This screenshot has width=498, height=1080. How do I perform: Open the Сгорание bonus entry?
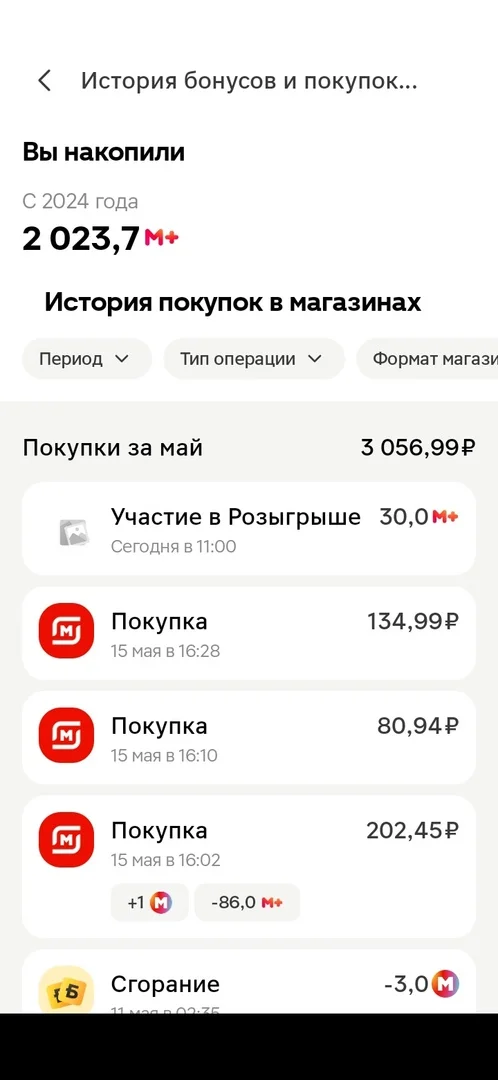pyautogui.click(x=249, y=982)
